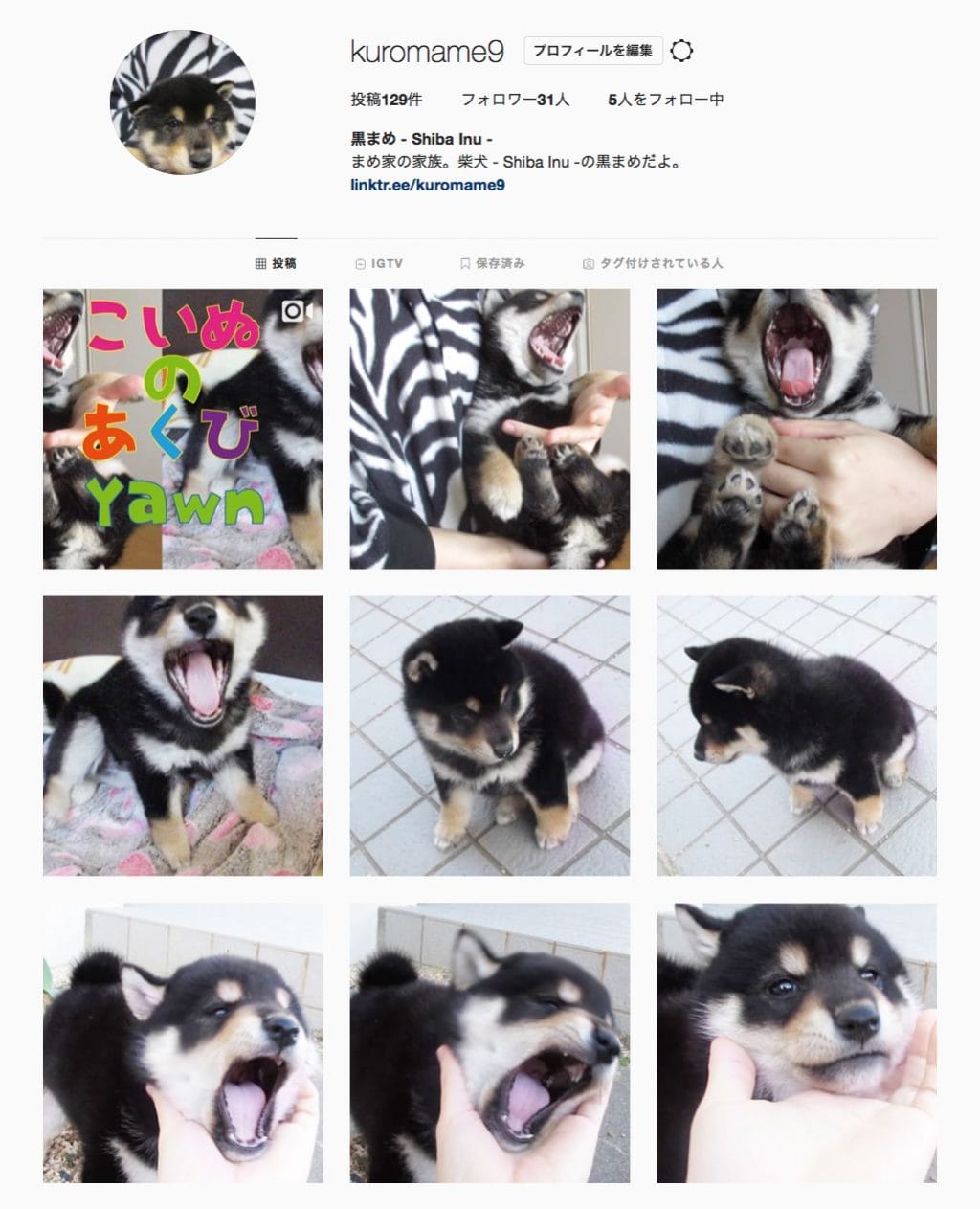
Task: Switch to the IGTV tab
Action: 379,263
